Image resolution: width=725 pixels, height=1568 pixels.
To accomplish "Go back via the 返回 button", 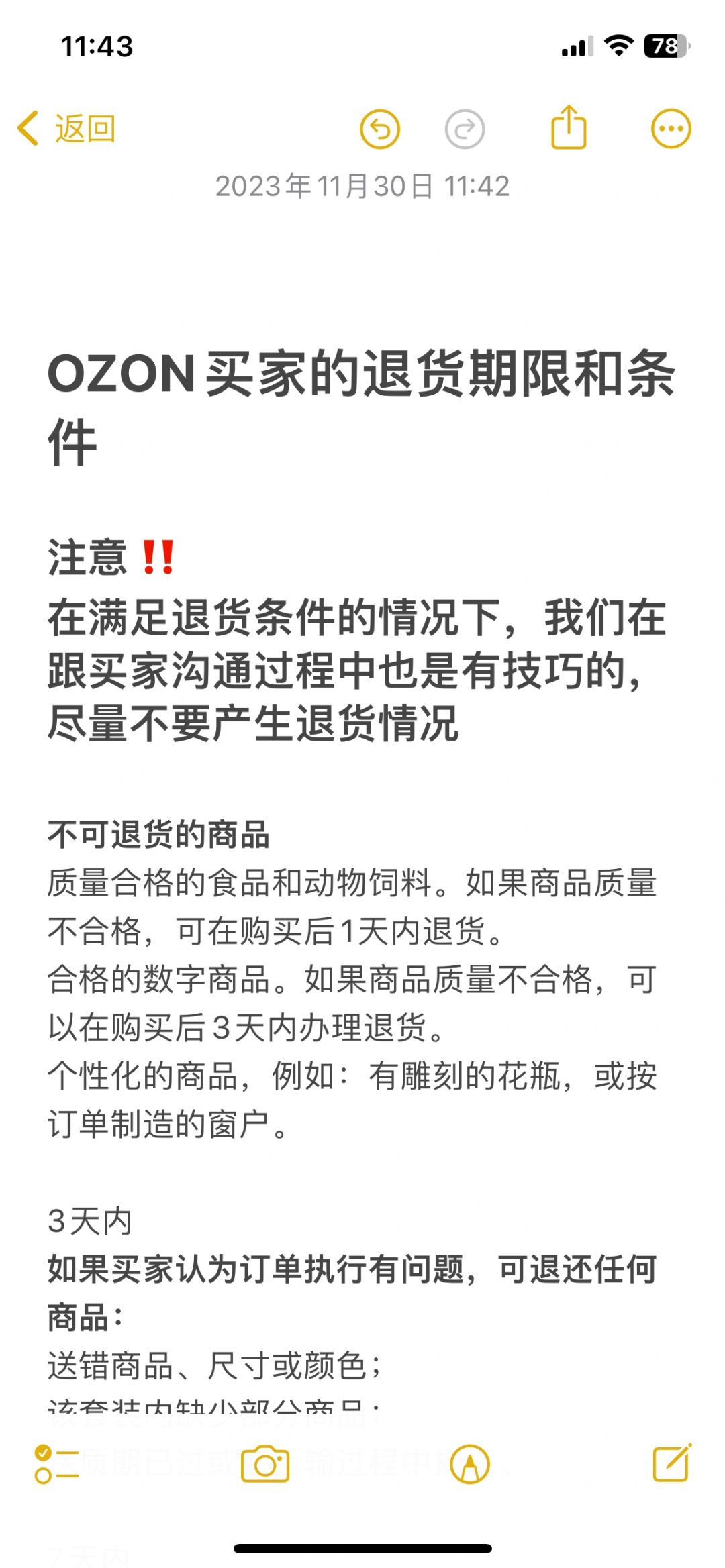I will click(x=67, y=128).
